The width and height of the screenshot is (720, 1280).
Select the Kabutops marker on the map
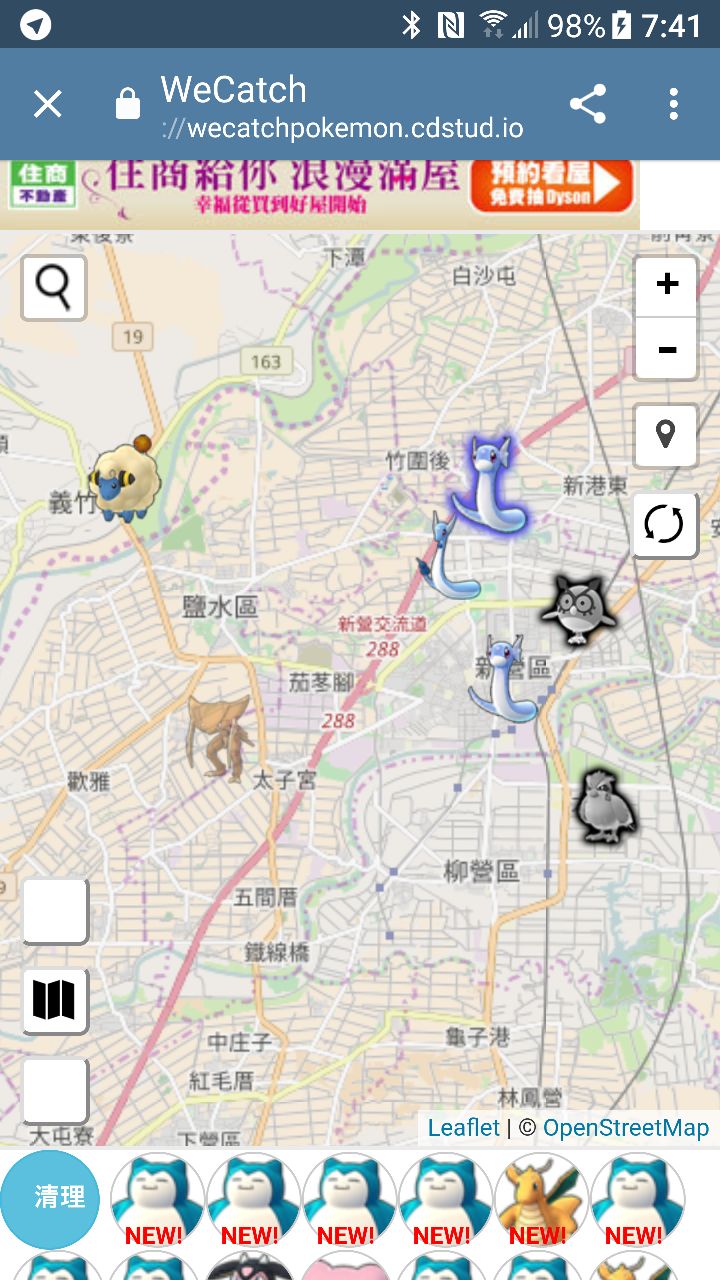tap(220, 737)
